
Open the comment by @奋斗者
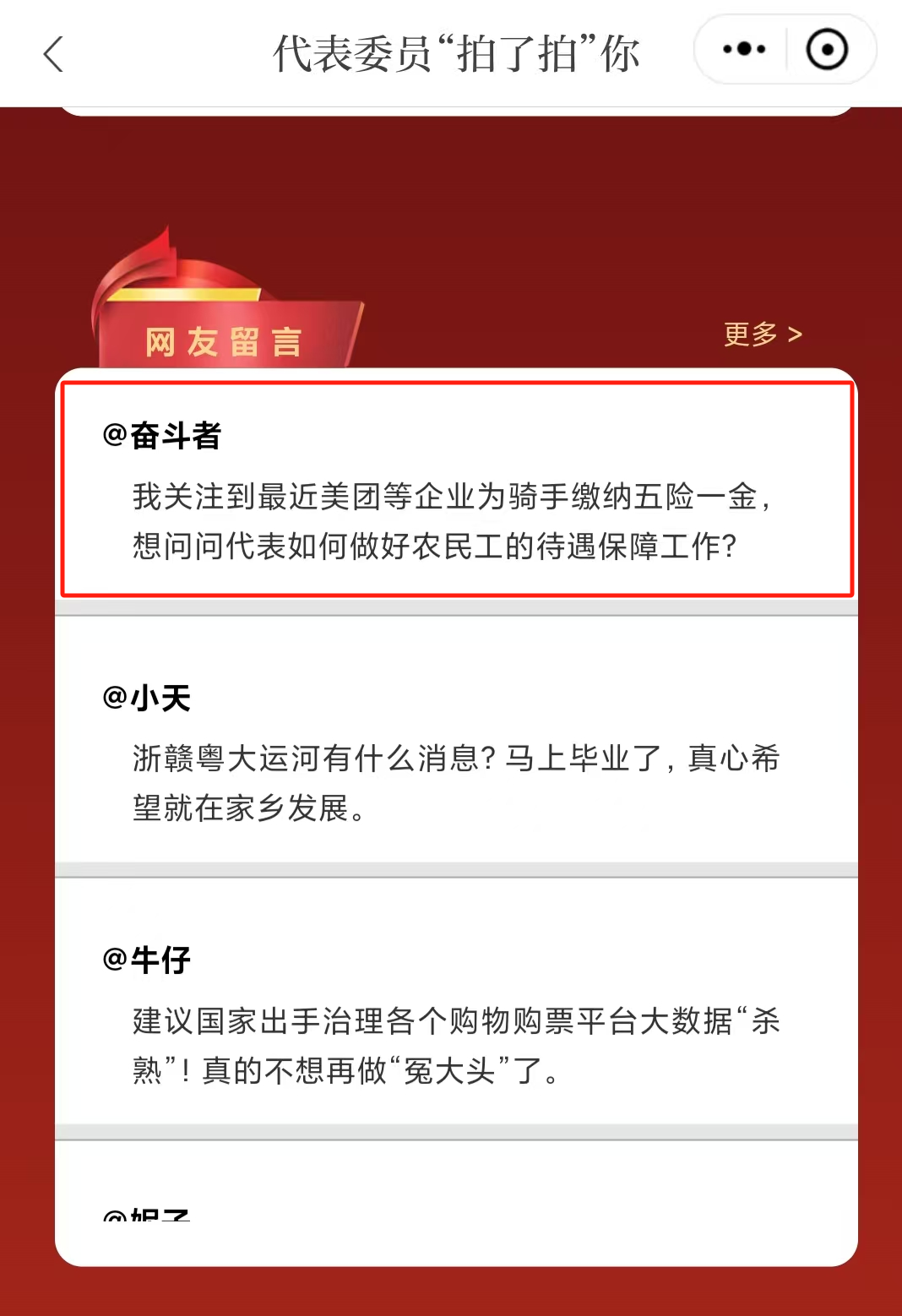456,490
